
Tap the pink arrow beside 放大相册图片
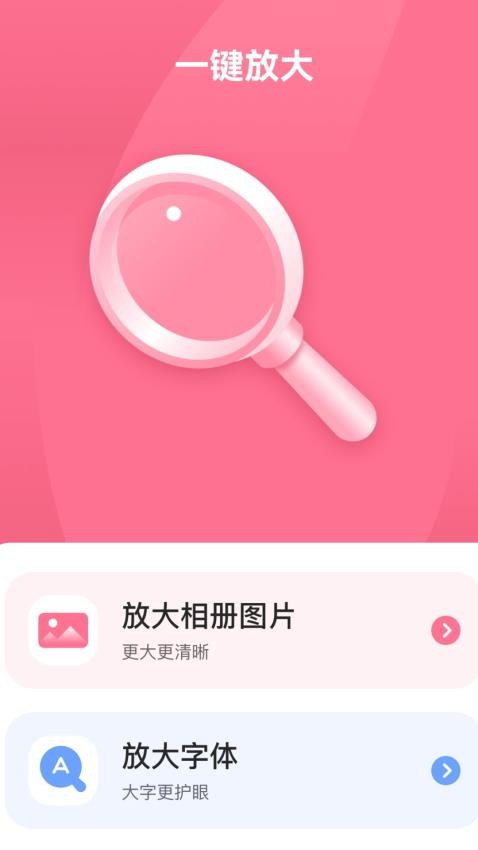click(445, 630)
